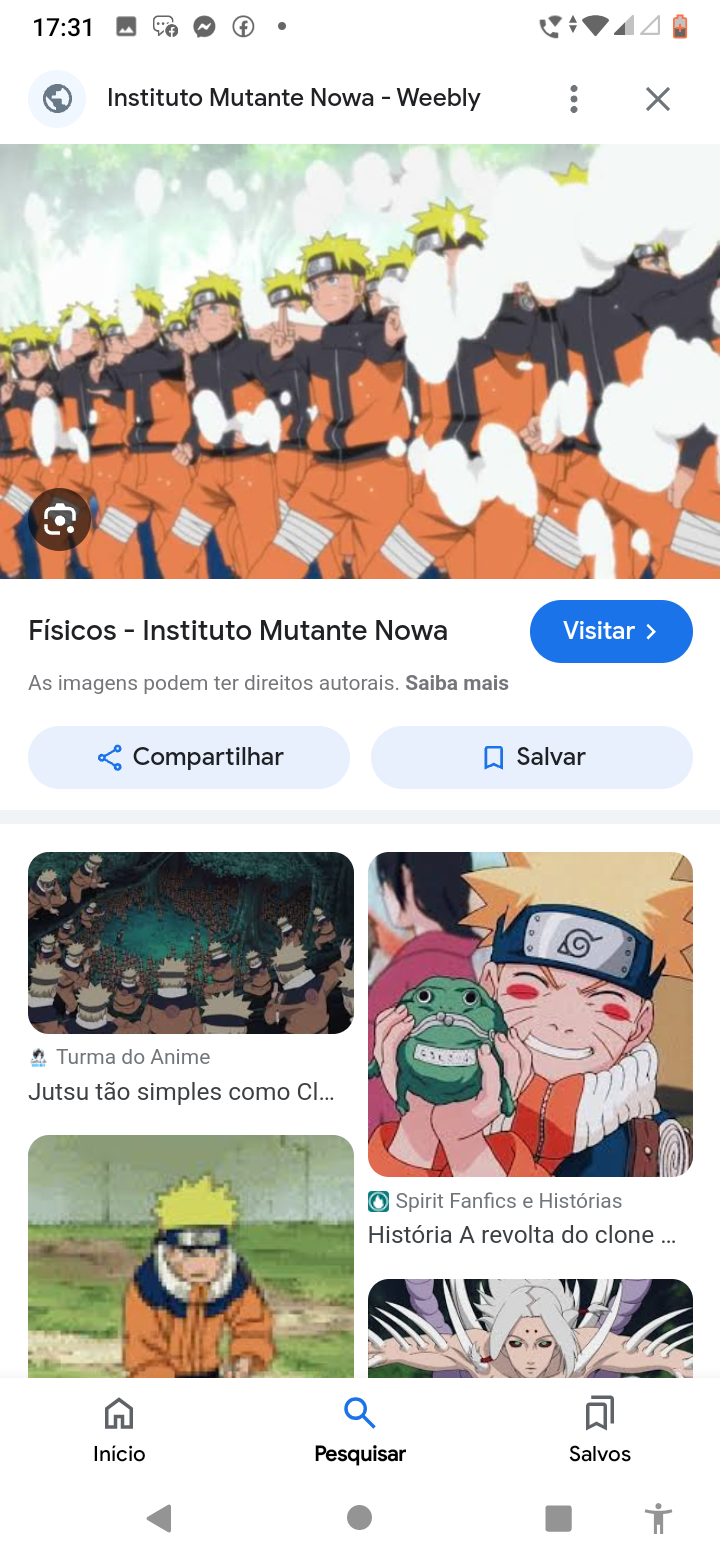This screenshot has height=1560, width=720.
Task: Open the Saiba mais link
Action: pyautogui.click(x=457, y=684)
